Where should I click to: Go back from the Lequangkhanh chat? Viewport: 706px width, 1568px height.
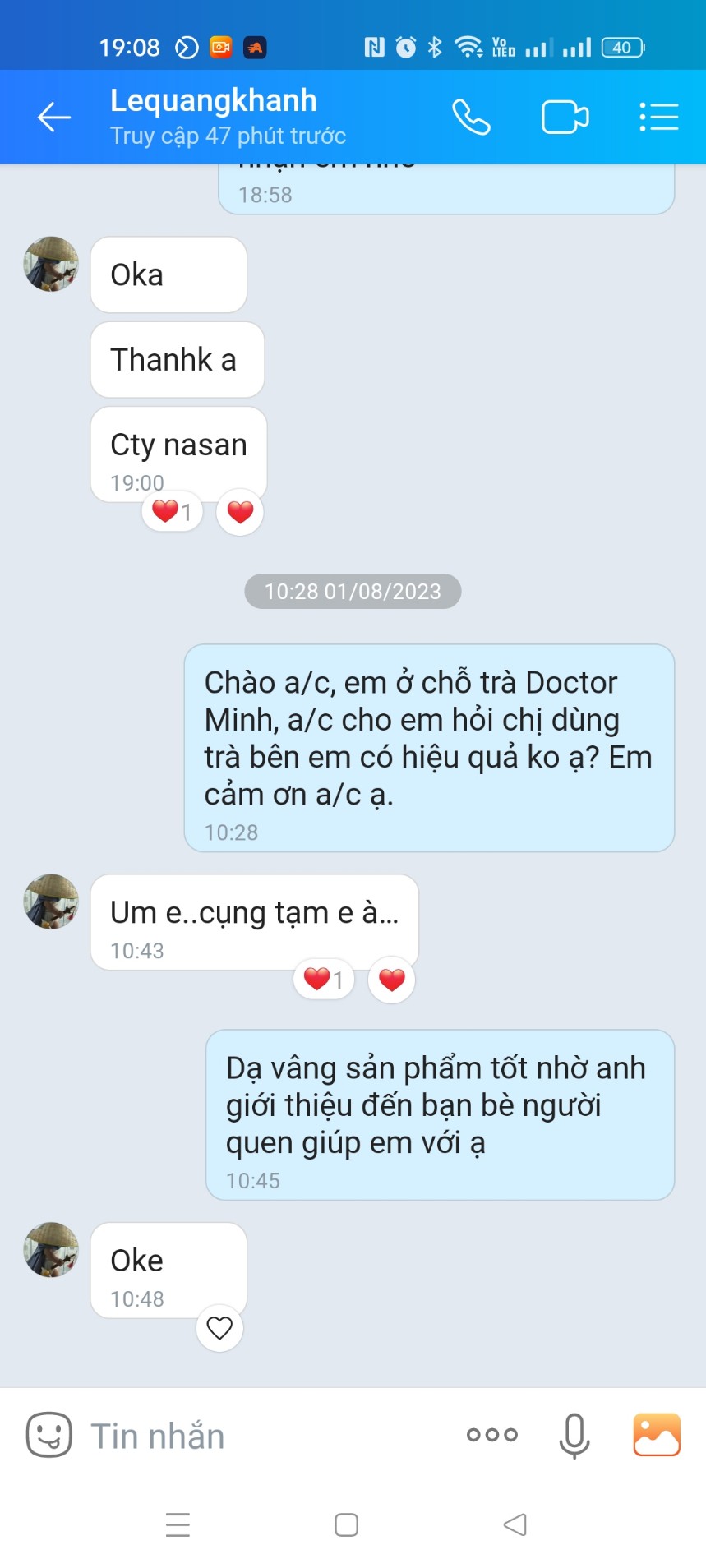[54, 118]
